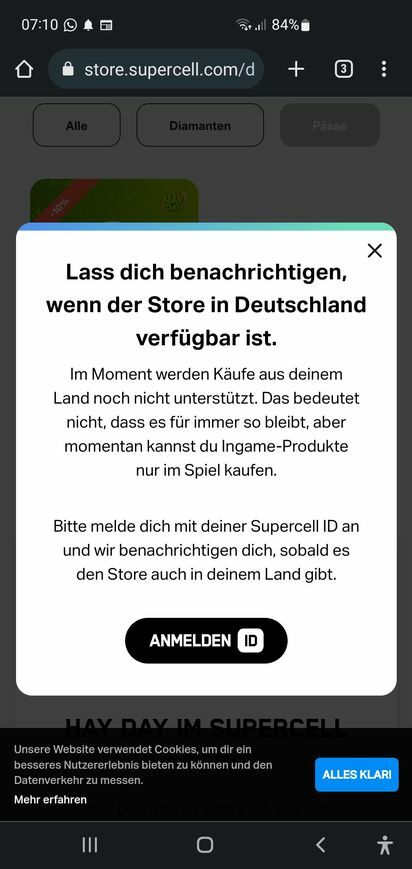
Task: Open the browser overflow menu
Action: [384, 69]
